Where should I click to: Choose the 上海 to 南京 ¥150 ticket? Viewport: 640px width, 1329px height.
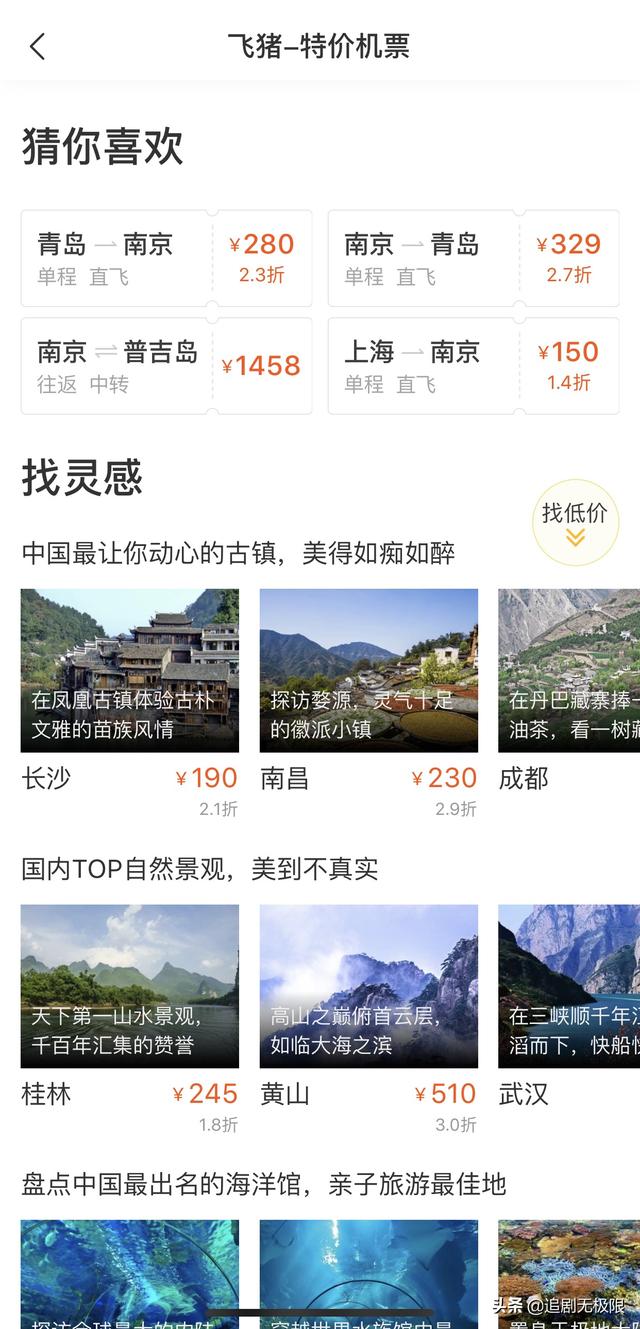[473, 366]
